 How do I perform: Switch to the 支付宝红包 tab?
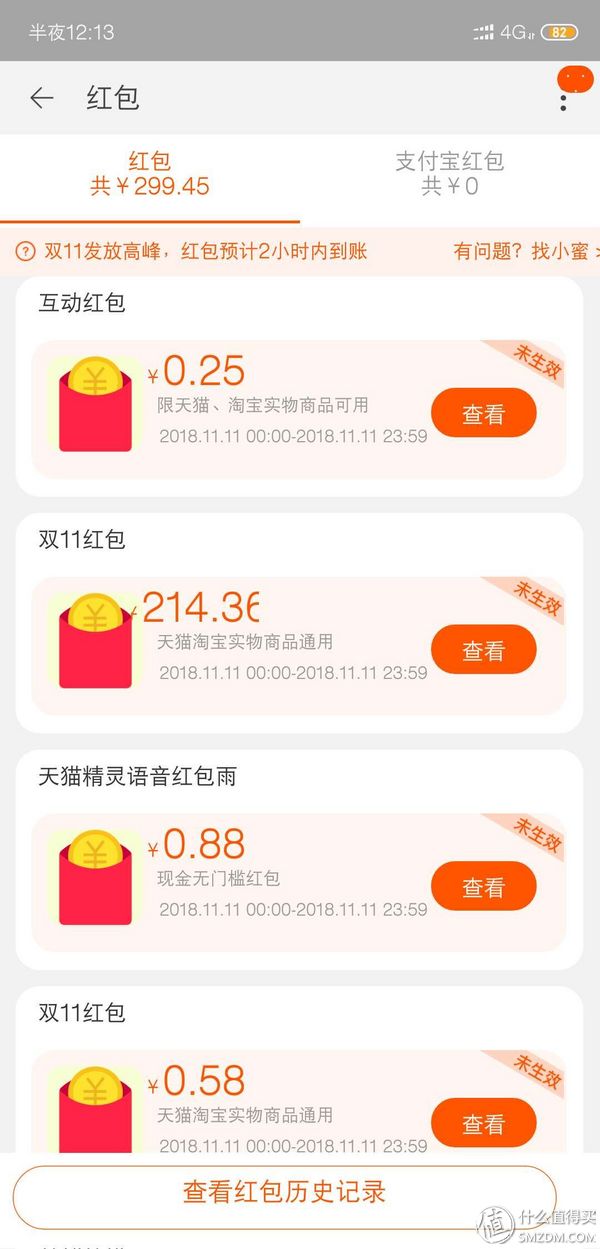point(449,173)
